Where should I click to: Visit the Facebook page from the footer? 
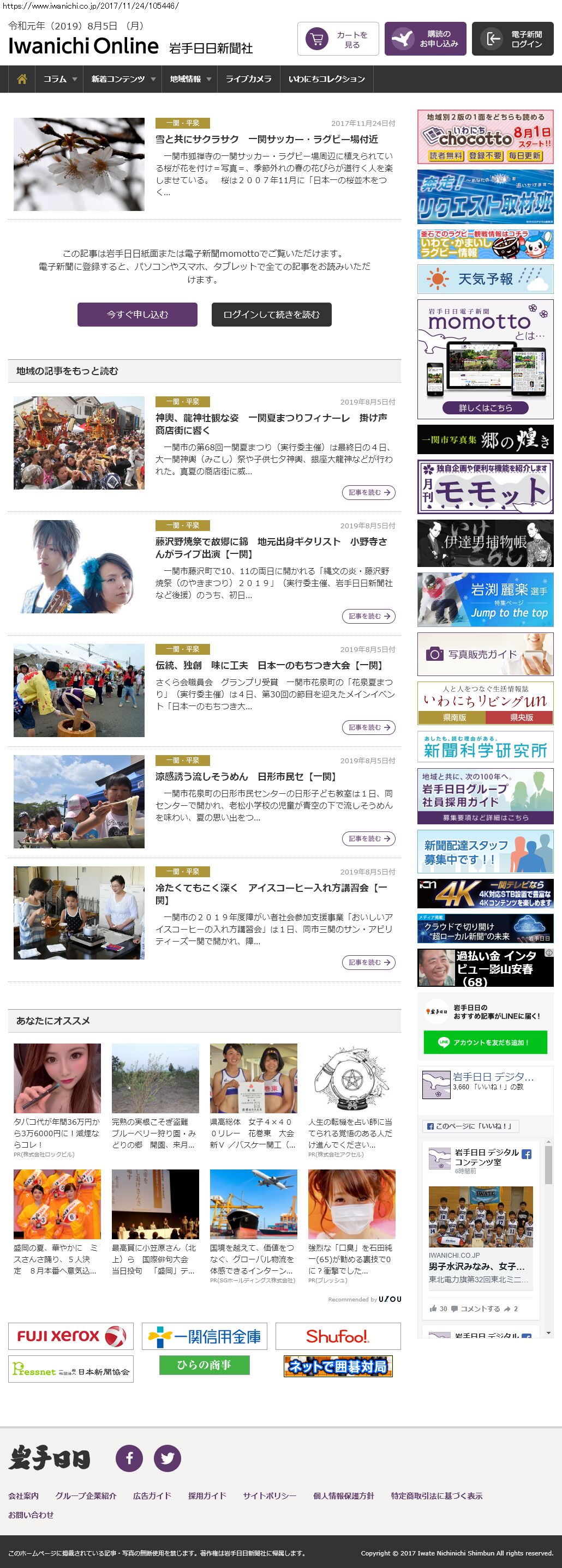[x=129, y=1458]
